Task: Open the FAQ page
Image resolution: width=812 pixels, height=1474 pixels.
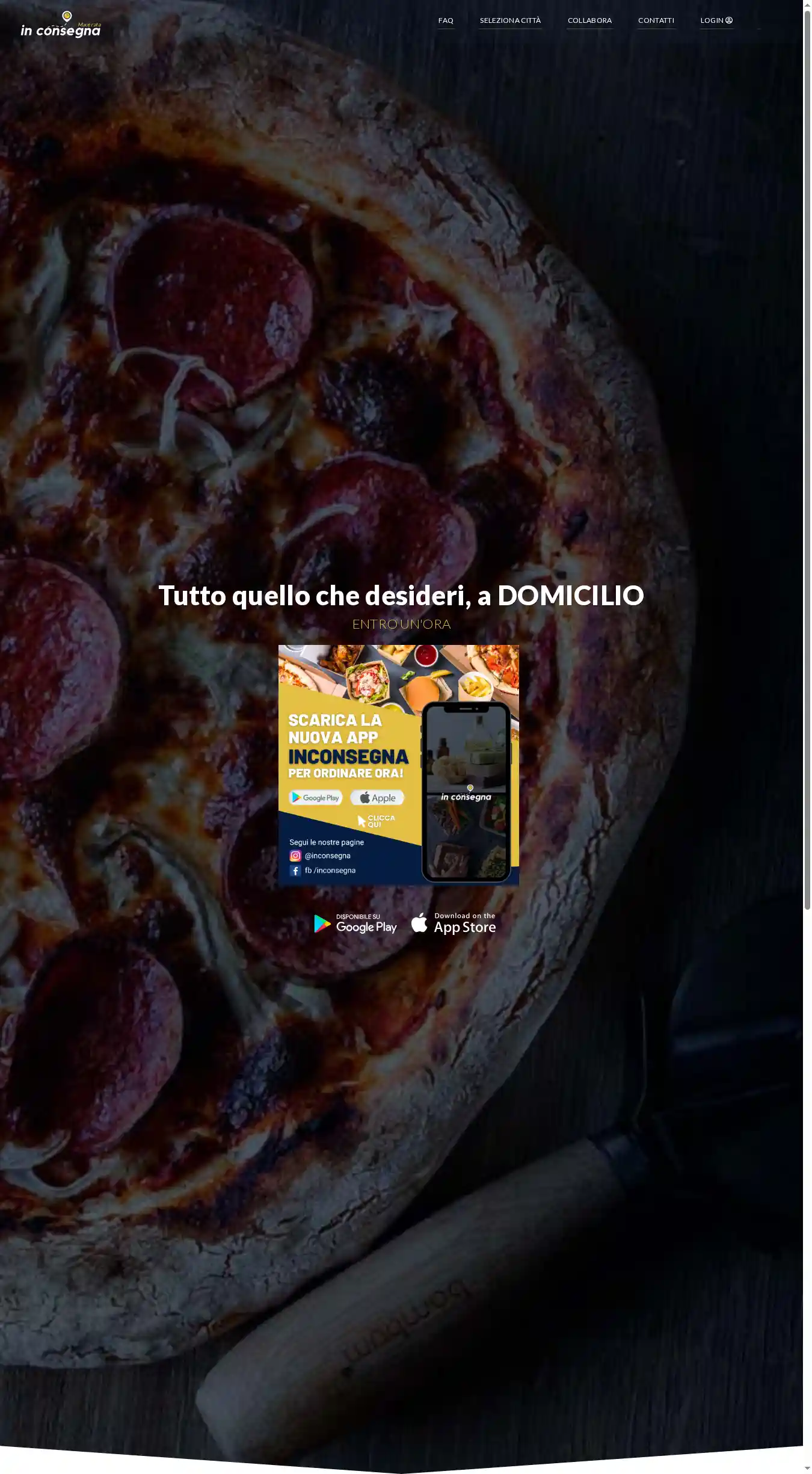Action: point(446,20)
